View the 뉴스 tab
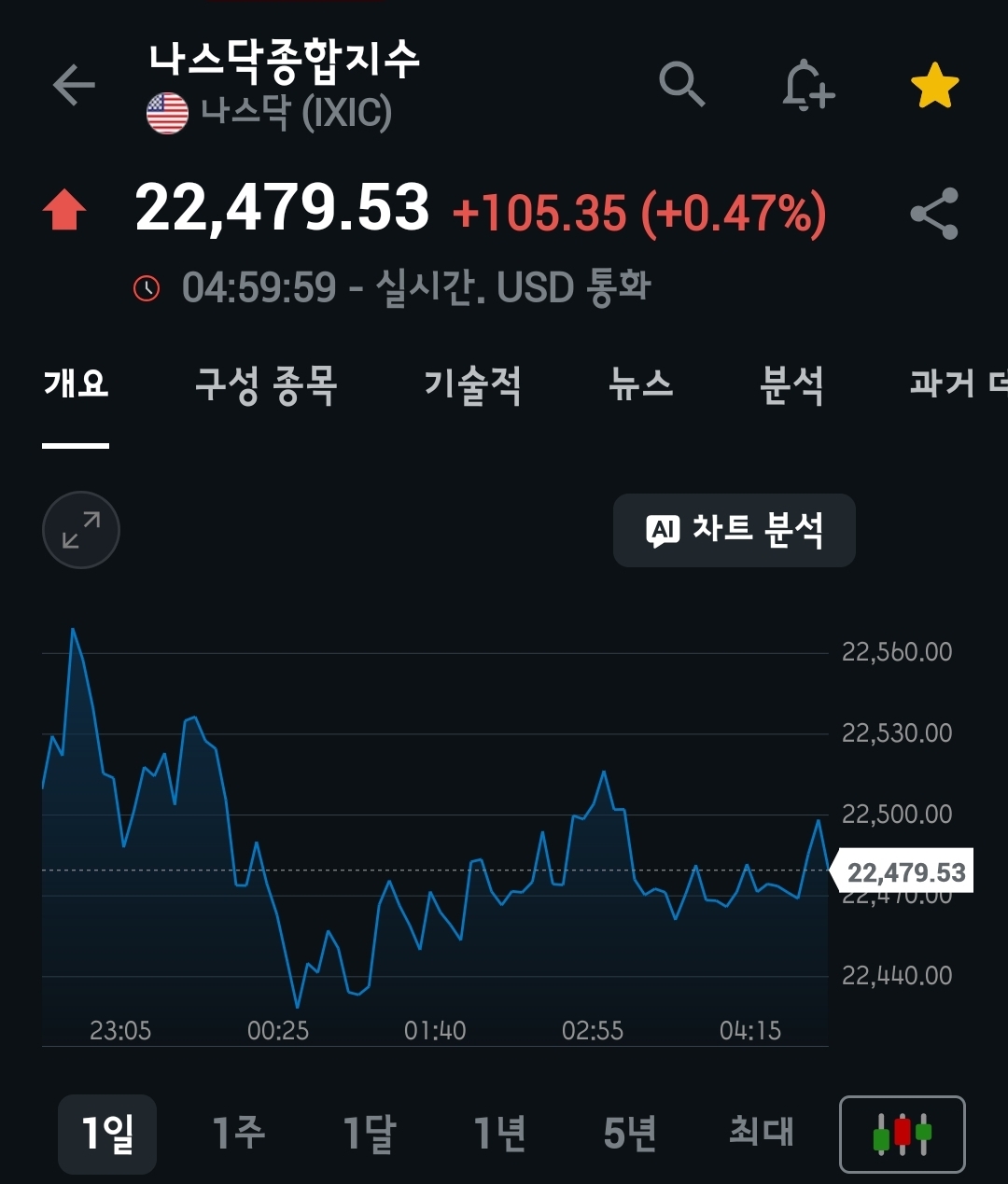This screenshot has height=1184, width=1008. pos(640,383)
